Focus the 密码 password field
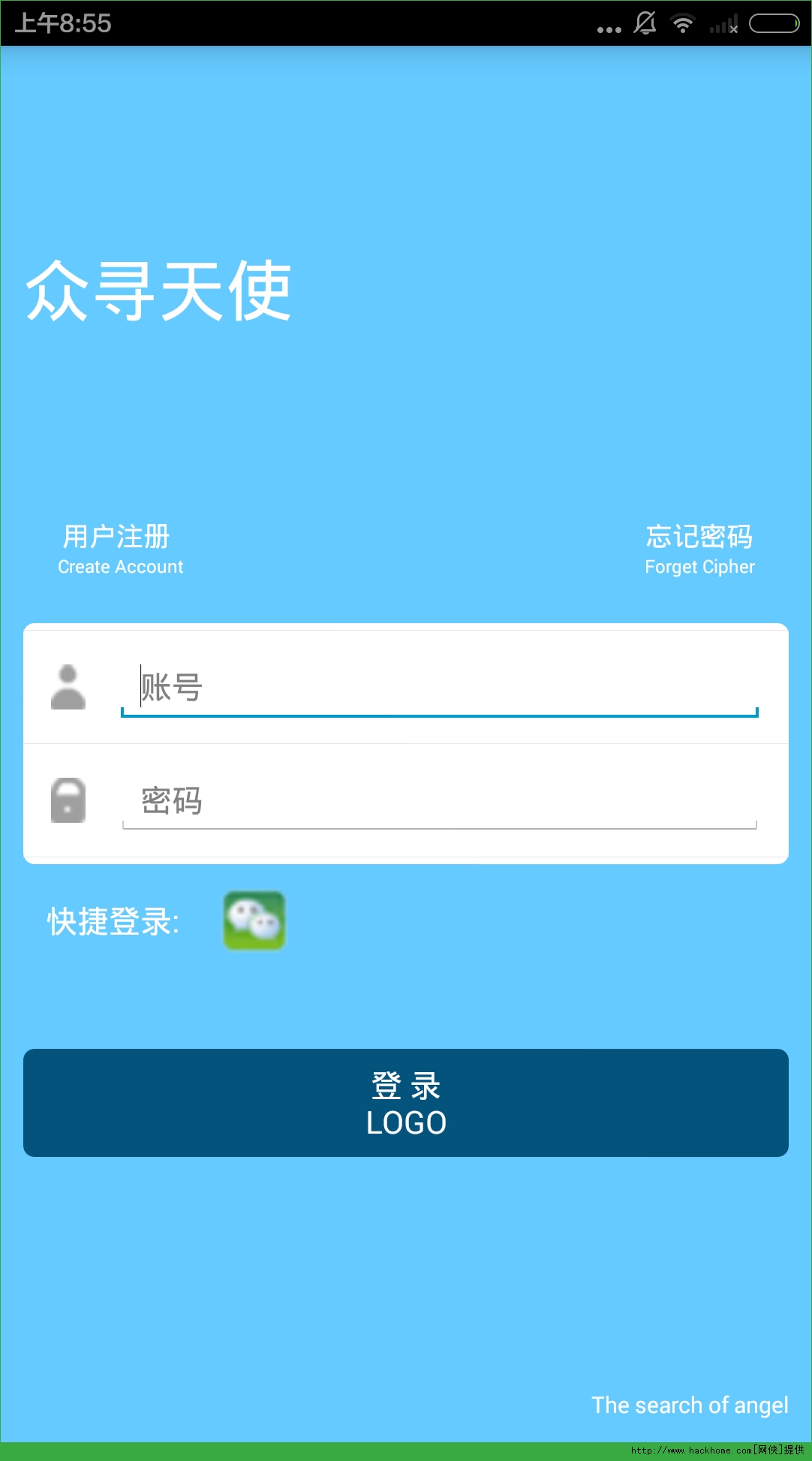 [439, 801]
